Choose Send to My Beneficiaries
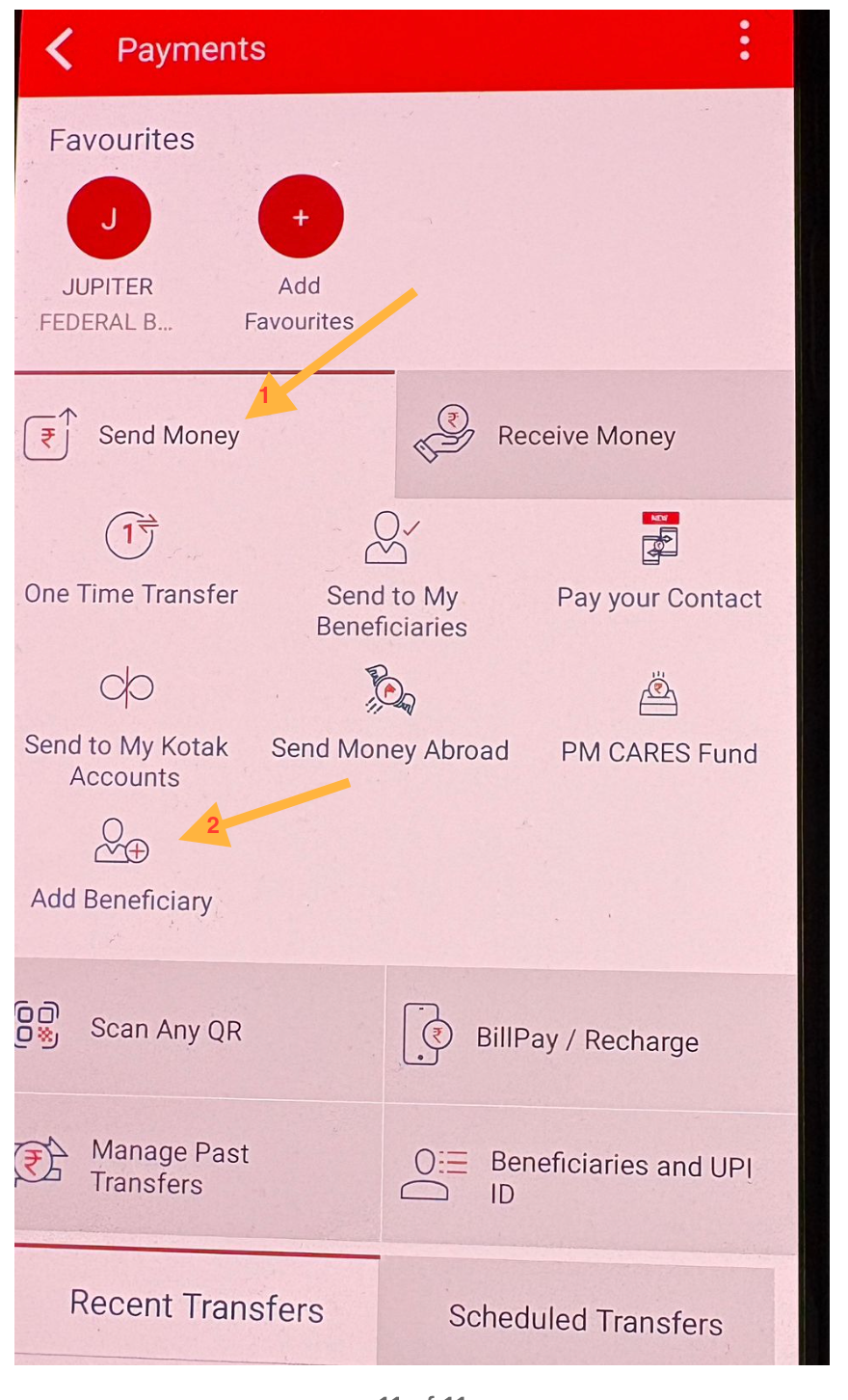The height and width of the screenshot is (1400, 848). 391,574
